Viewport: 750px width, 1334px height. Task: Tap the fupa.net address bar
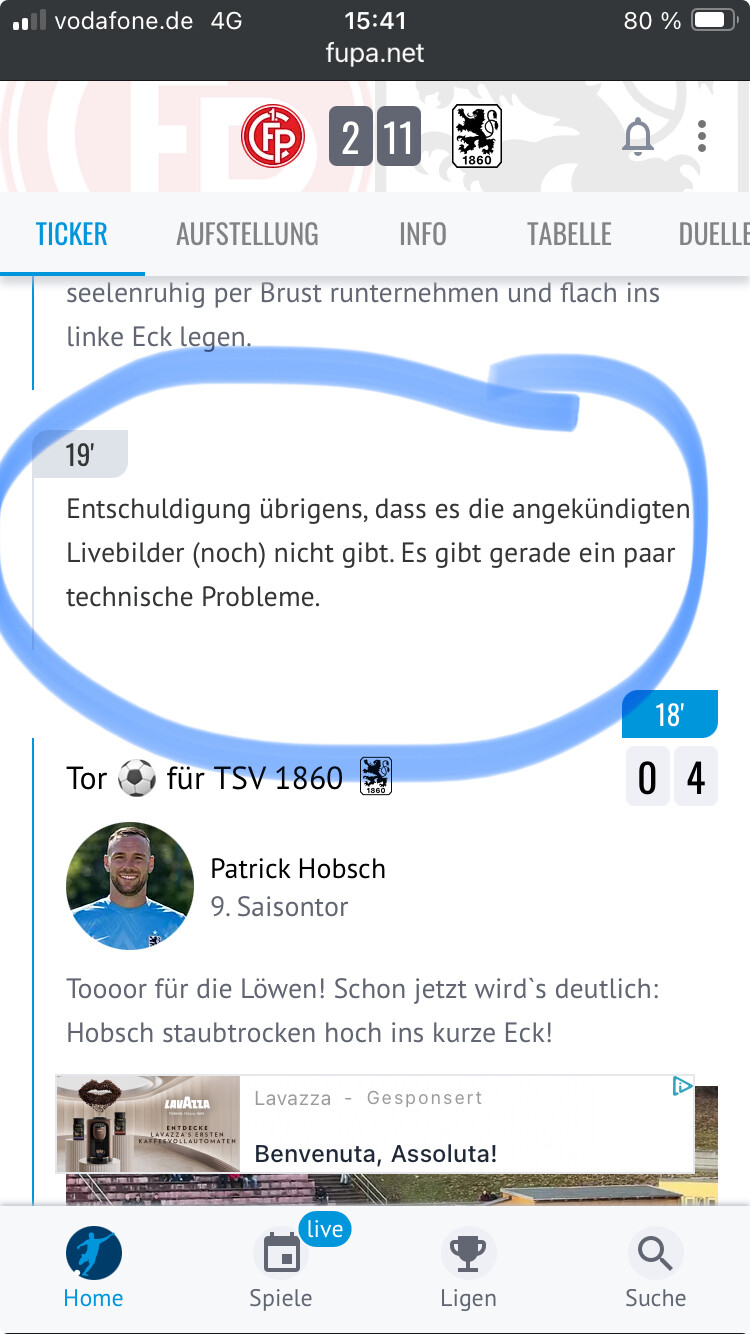[375, 53]
